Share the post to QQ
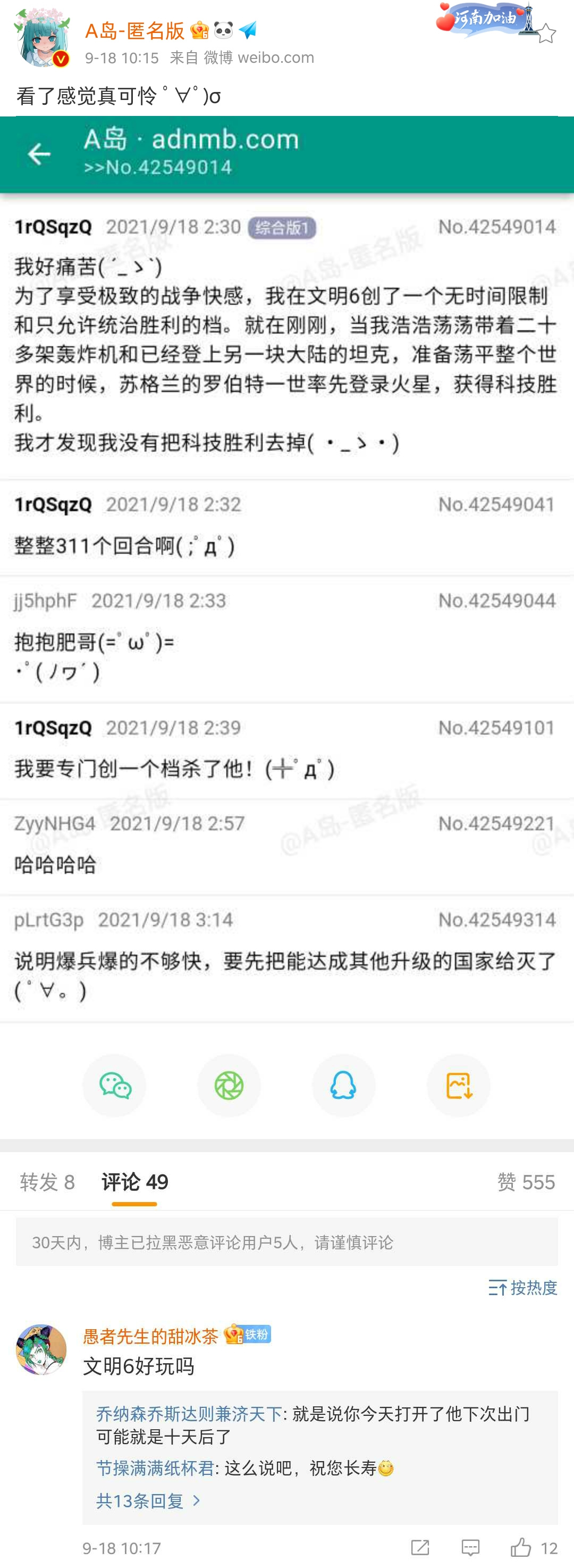Image resolution: width=574 pixels, height=1568 pixels. [x=343, y=1085]
